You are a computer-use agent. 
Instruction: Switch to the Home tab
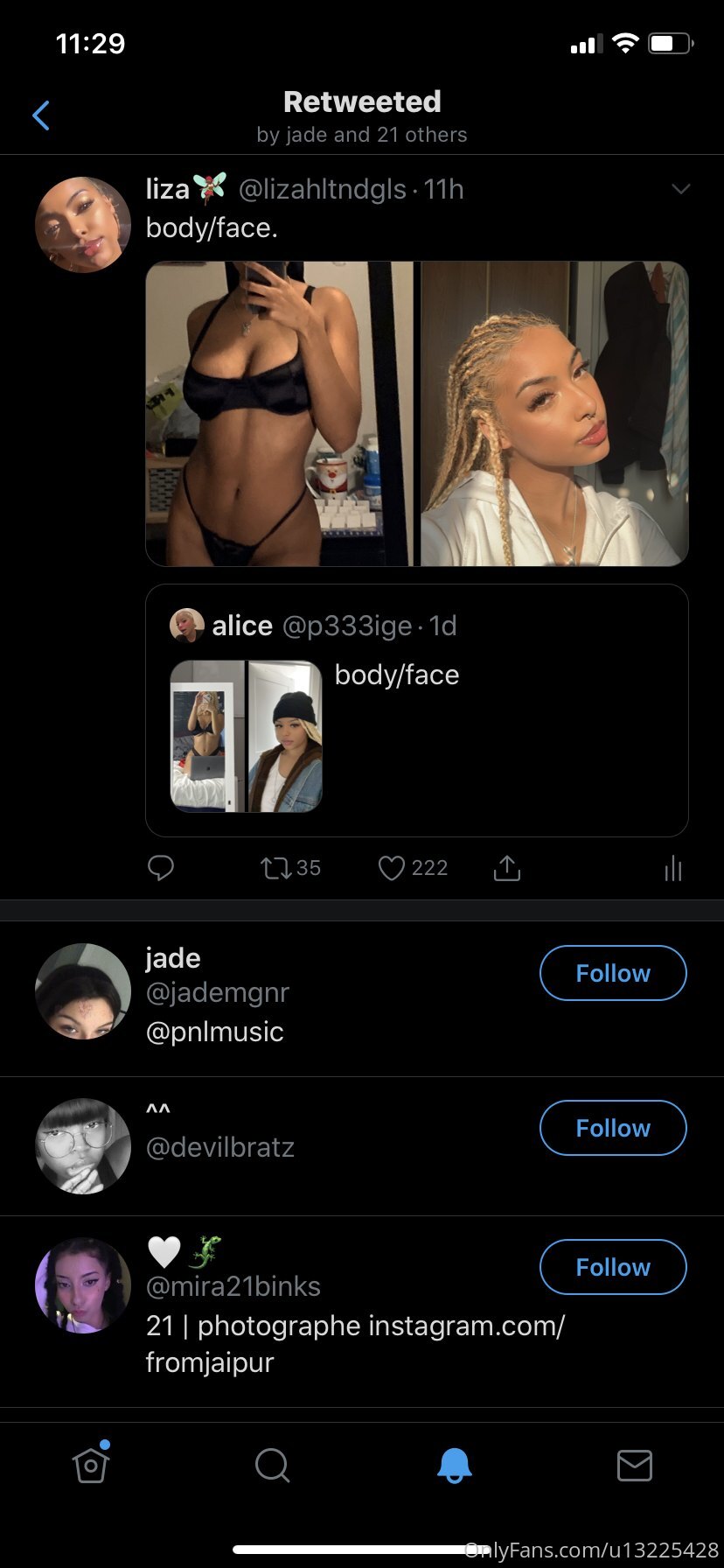point(91,1465)
